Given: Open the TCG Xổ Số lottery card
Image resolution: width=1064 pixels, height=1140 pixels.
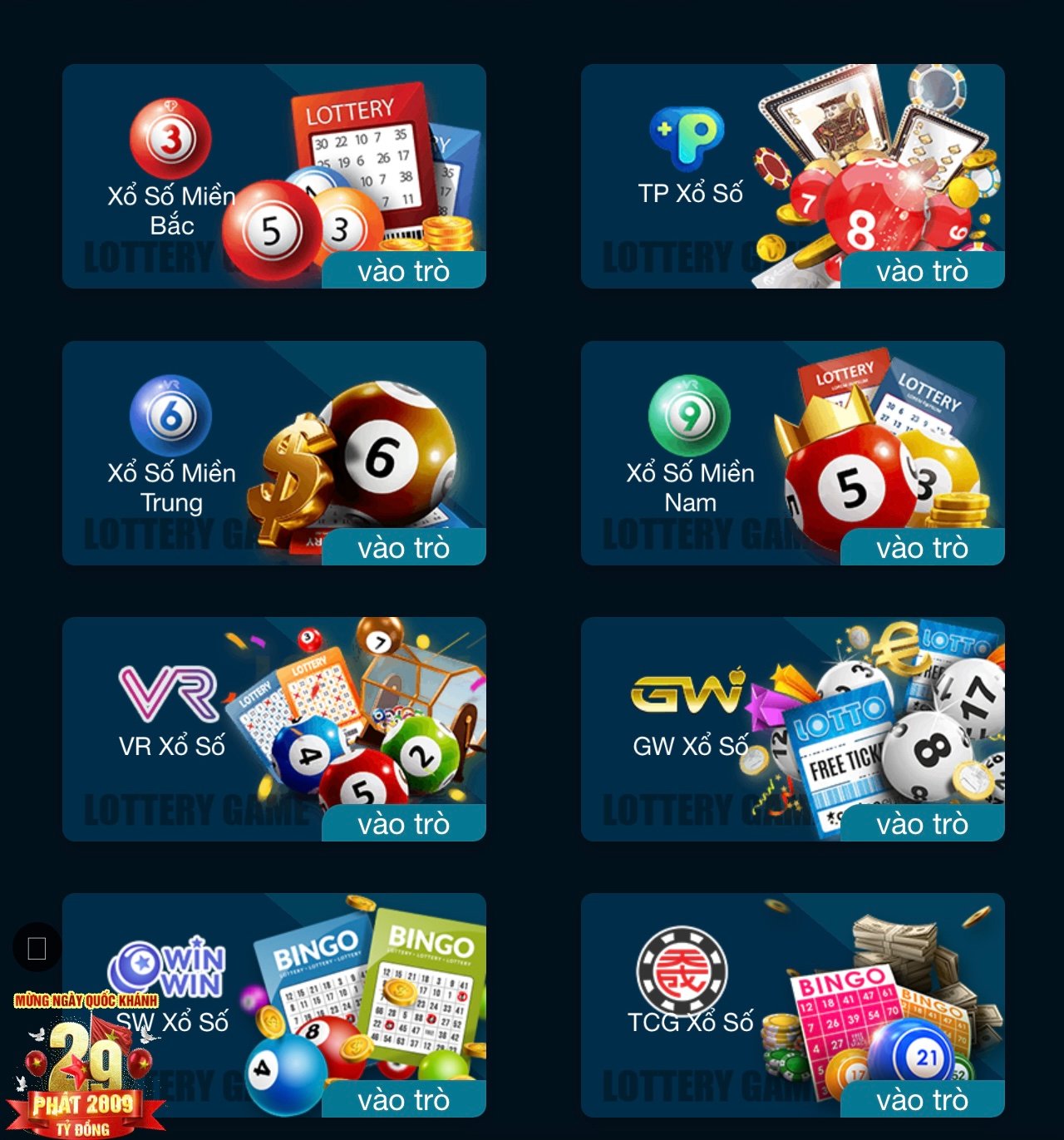Looking at the screenshot, I should pyautogui.click(x=792, y=1005).
